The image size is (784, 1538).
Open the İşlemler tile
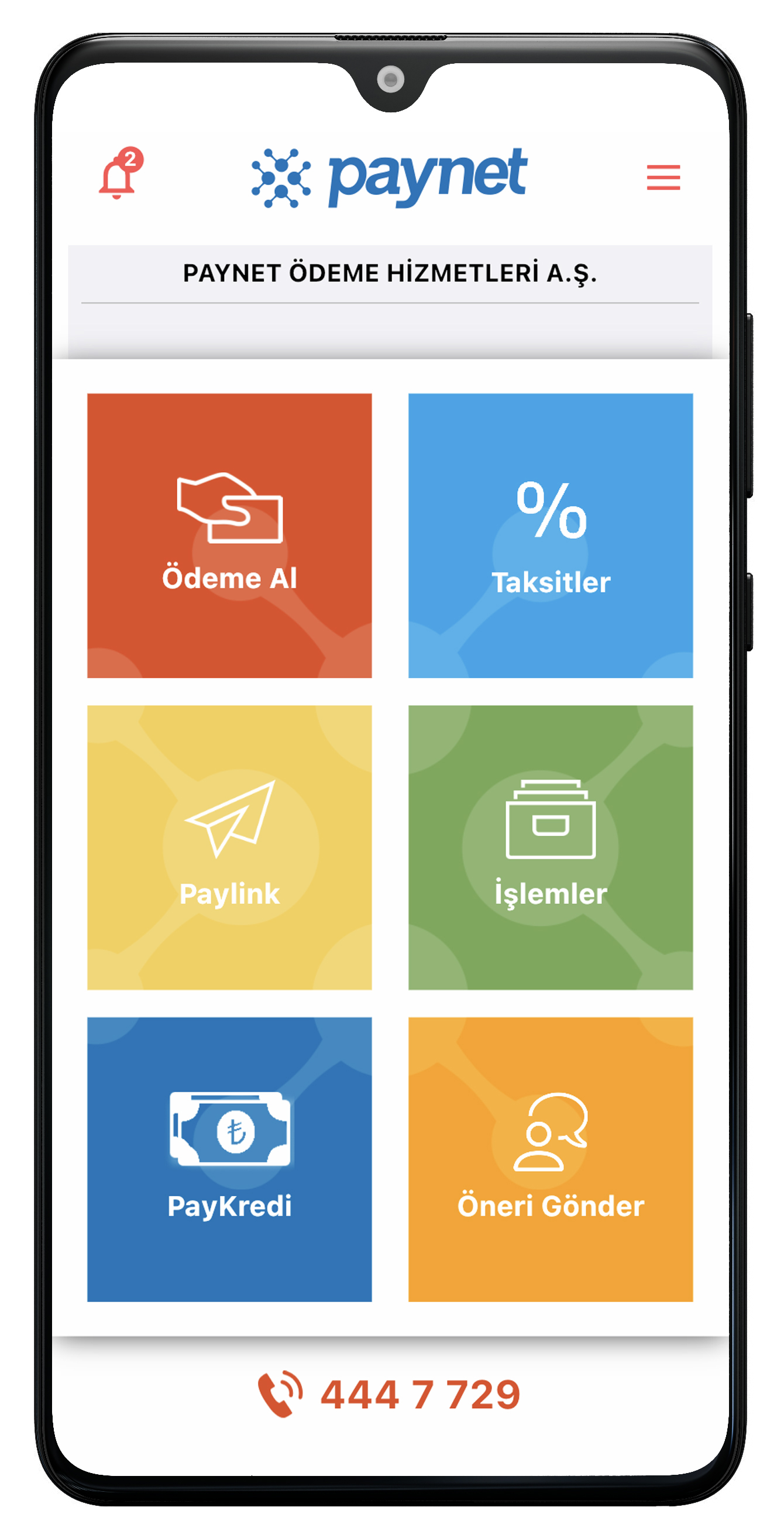tap(550, 847)
